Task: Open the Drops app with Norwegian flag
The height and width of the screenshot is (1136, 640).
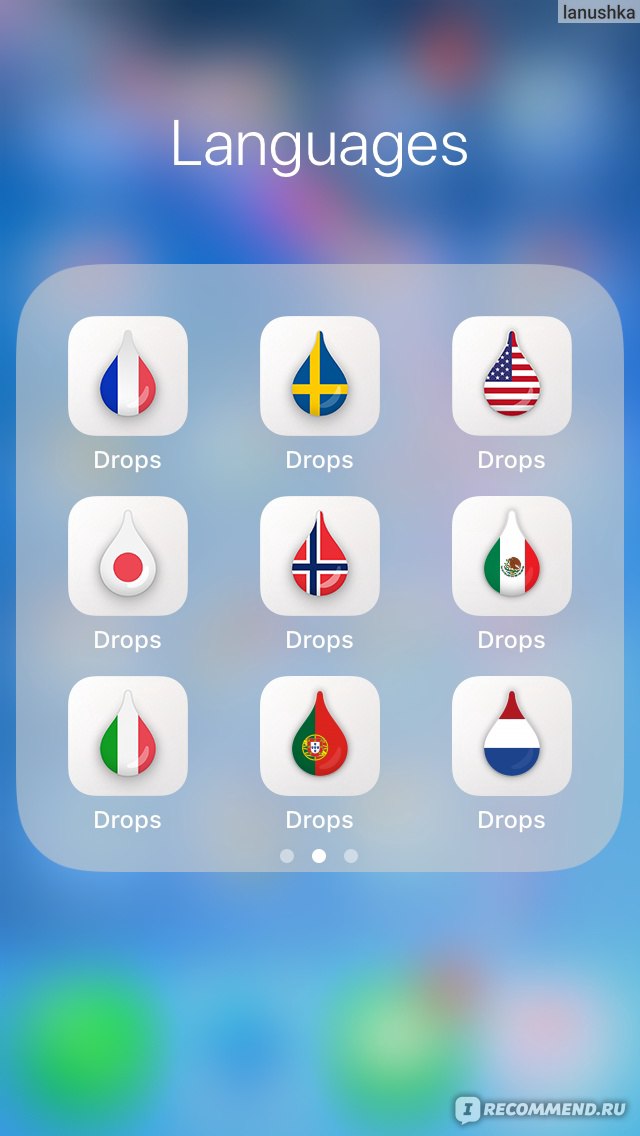Action: click(x=320, y=556)
